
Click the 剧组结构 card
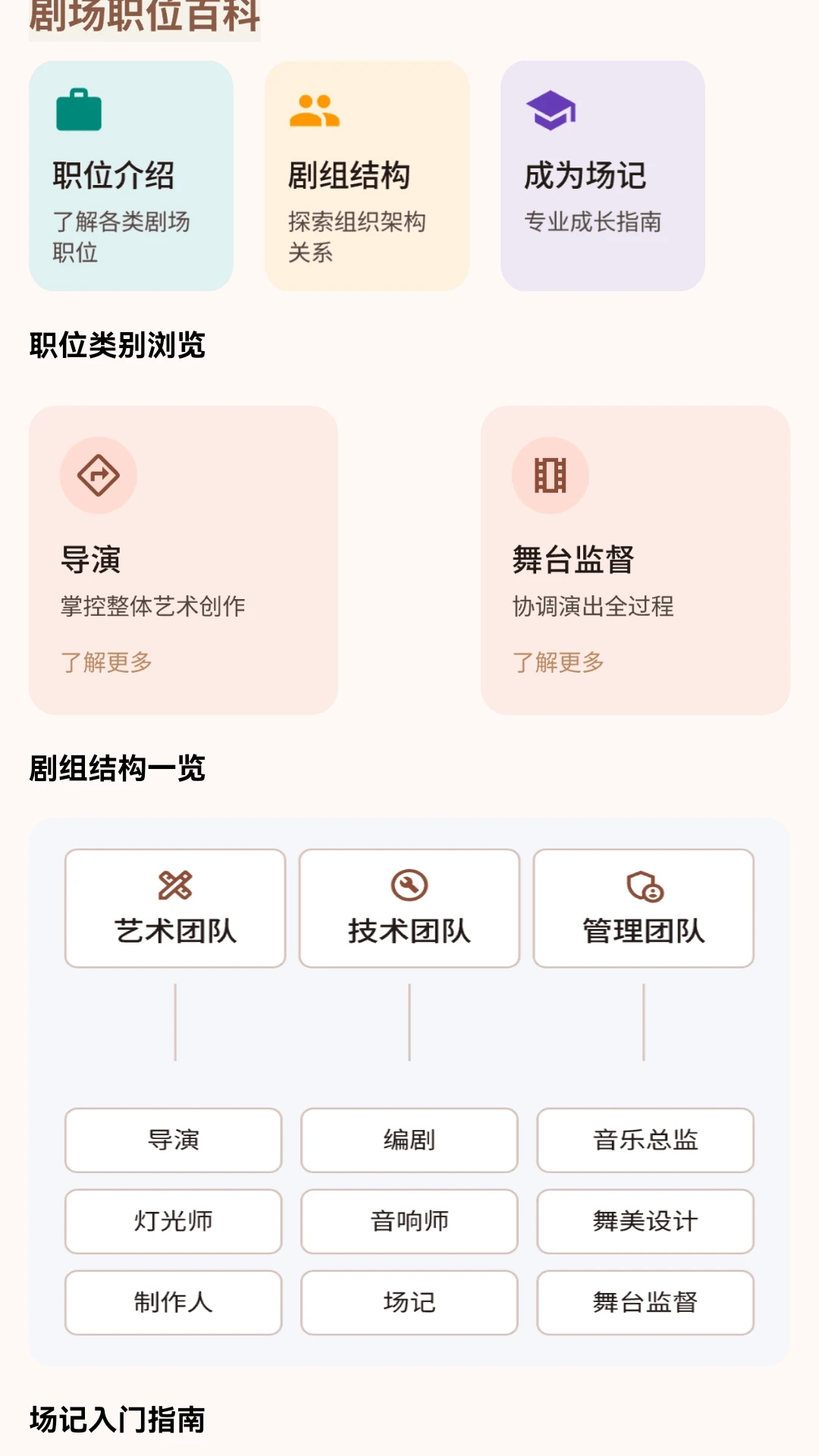[x=367, y=176]
